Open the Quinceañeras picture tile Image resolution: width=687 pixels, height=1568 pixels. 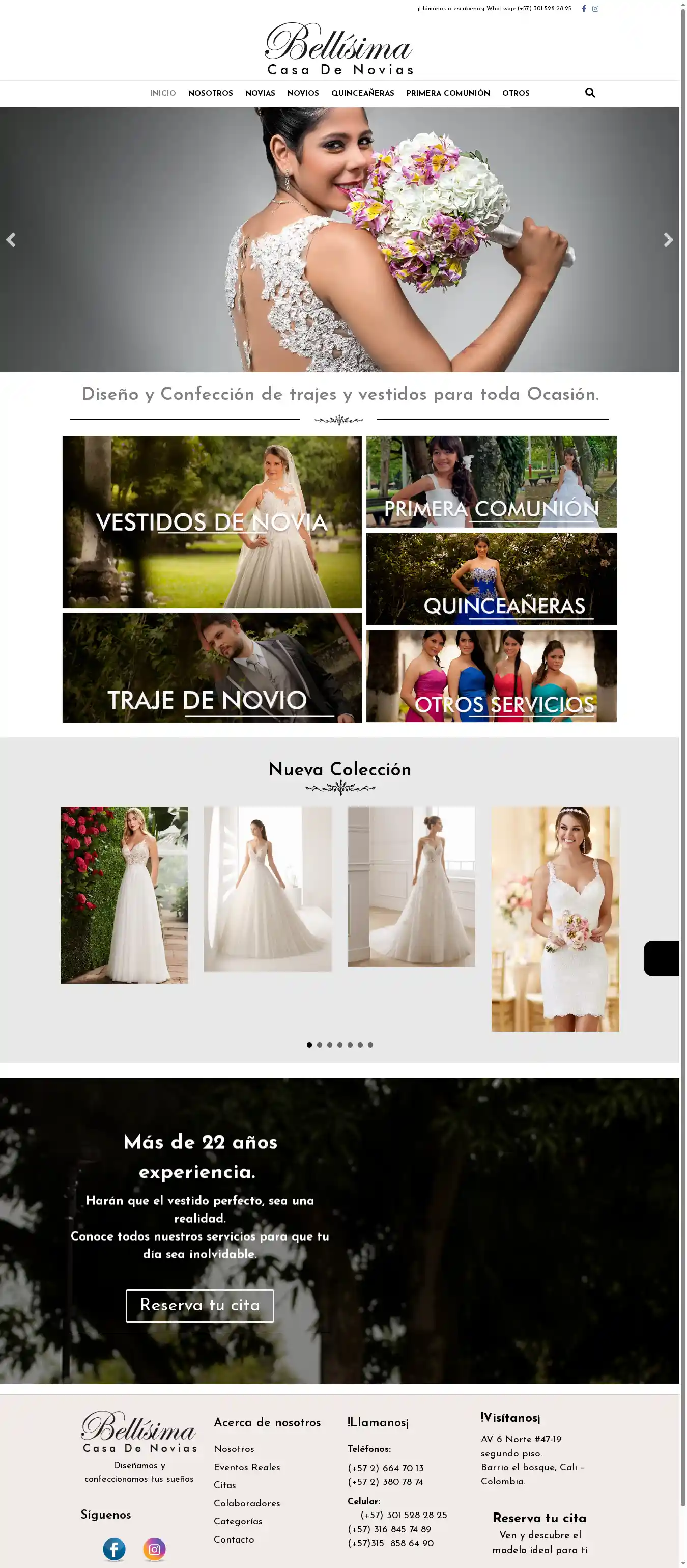(x=491, y=579)
